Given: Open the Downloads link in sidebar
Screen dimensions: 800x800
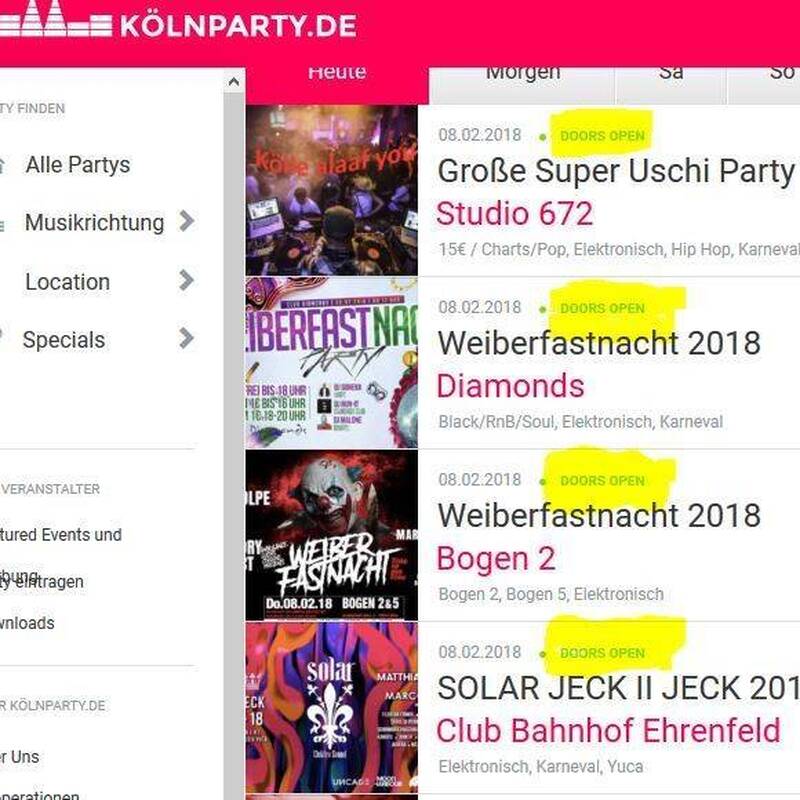Looking at the screenshot, I should (x=28, y=623).
